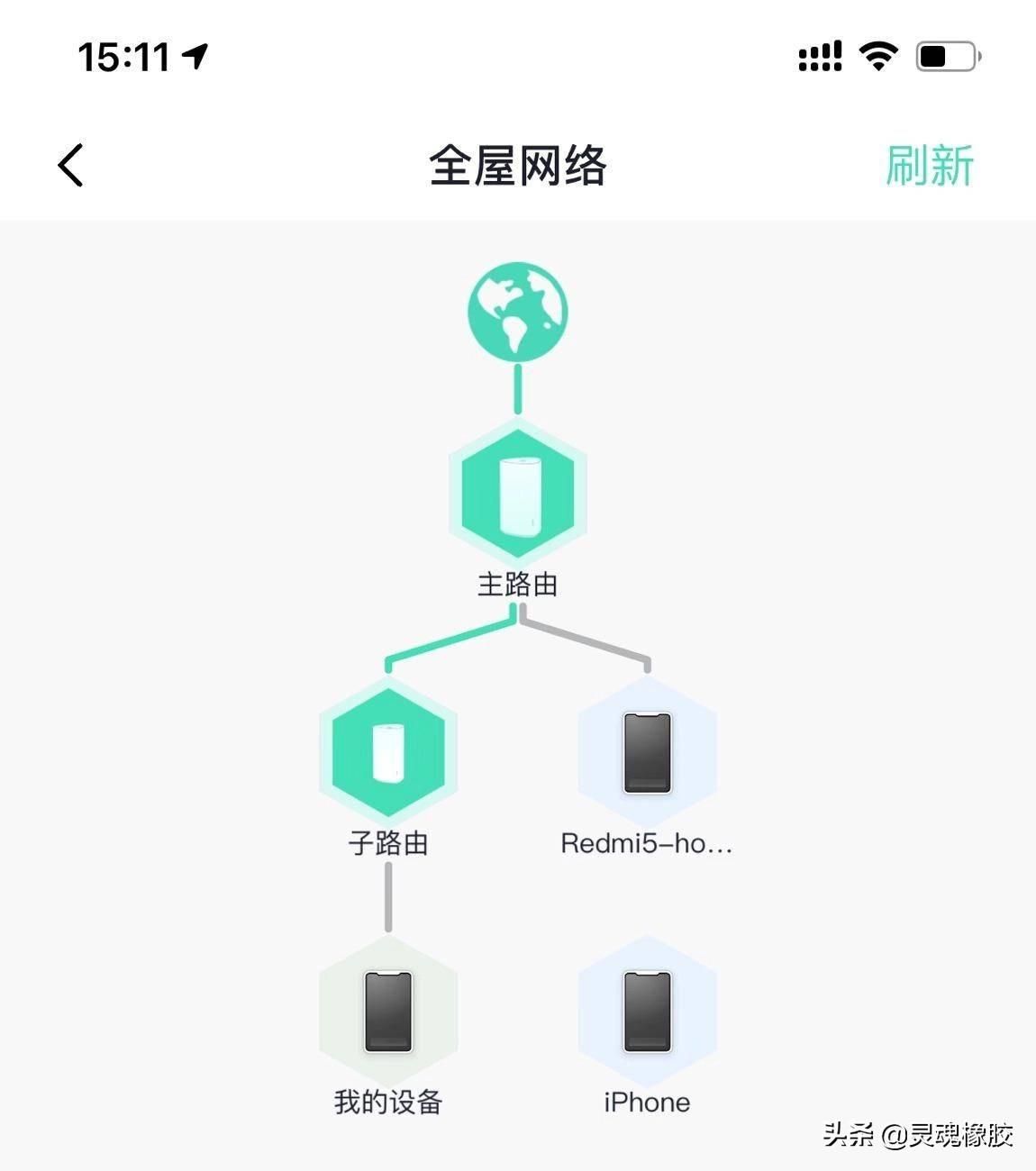Tap 刷新 to refresh the network map
This screenshot has width=1036, height=1171.
click(929, 167)
